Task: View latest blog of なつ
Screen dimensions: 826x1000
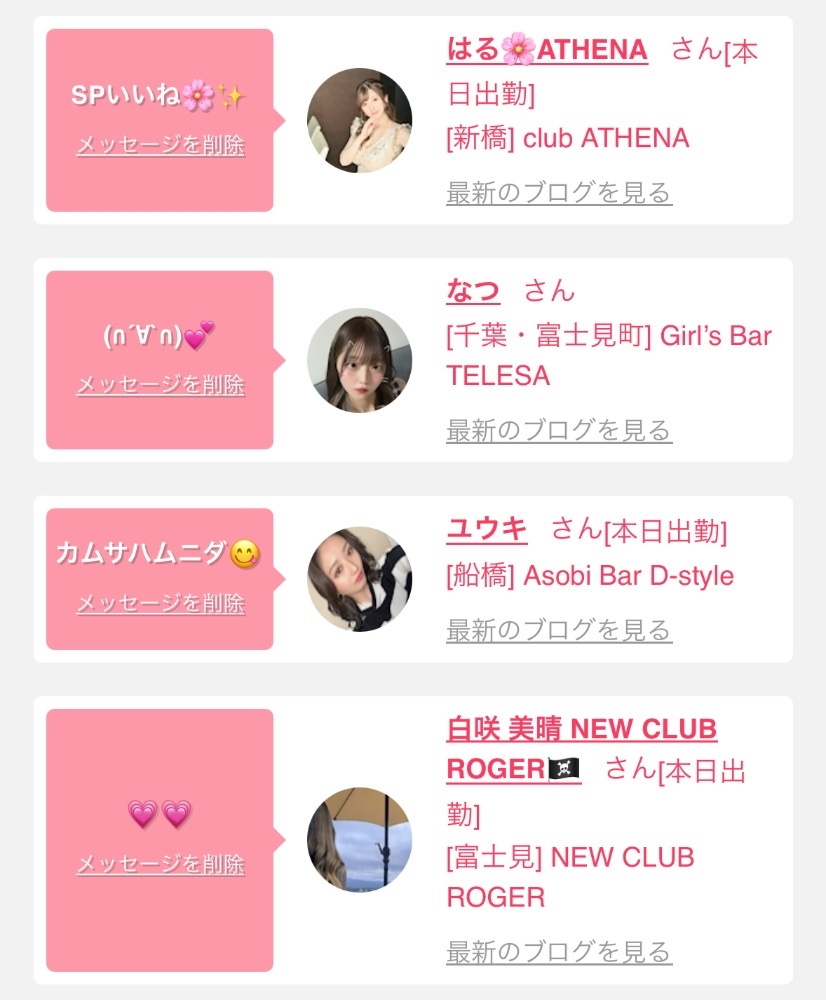Action: pyautogui.click(x=559, y=430)
